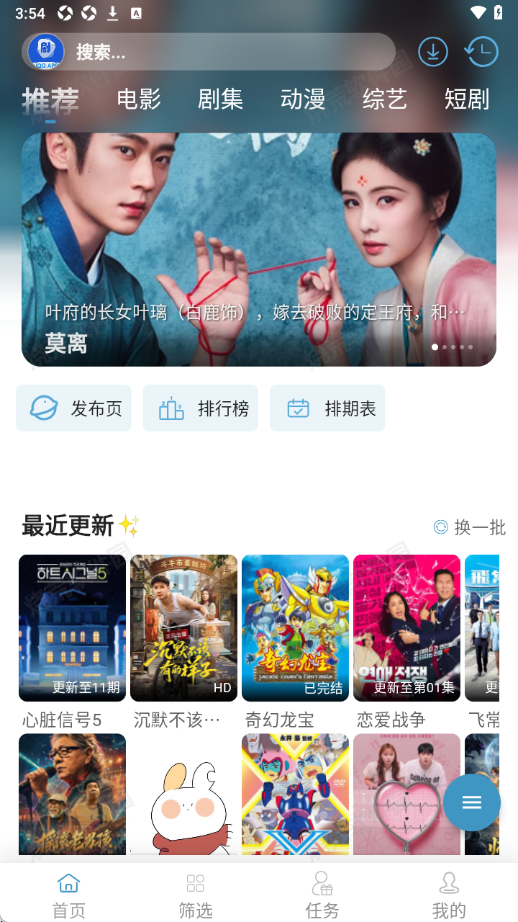Switch to the 短剧 tab

(467, 99)
